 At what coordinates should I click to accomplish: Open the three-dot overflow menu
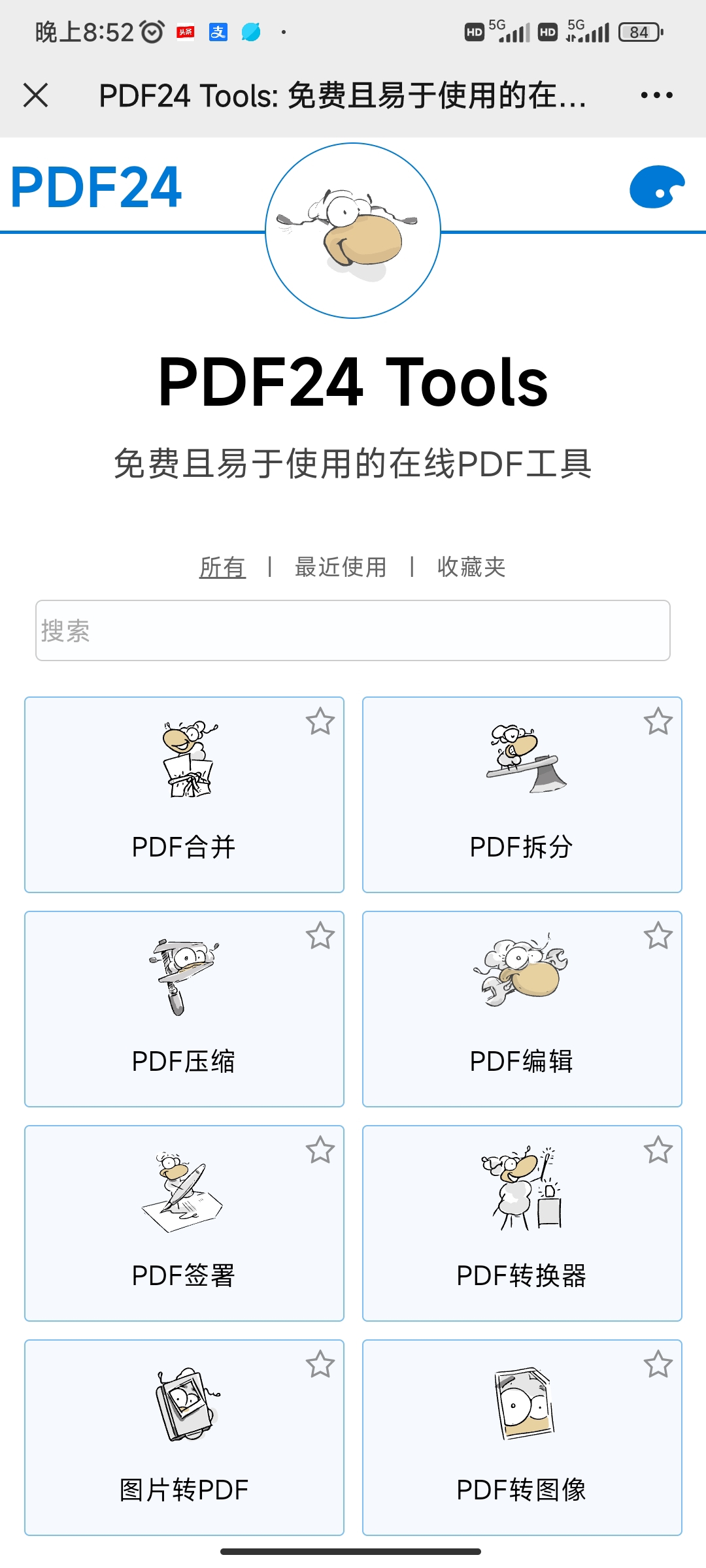tap(656, 95)
